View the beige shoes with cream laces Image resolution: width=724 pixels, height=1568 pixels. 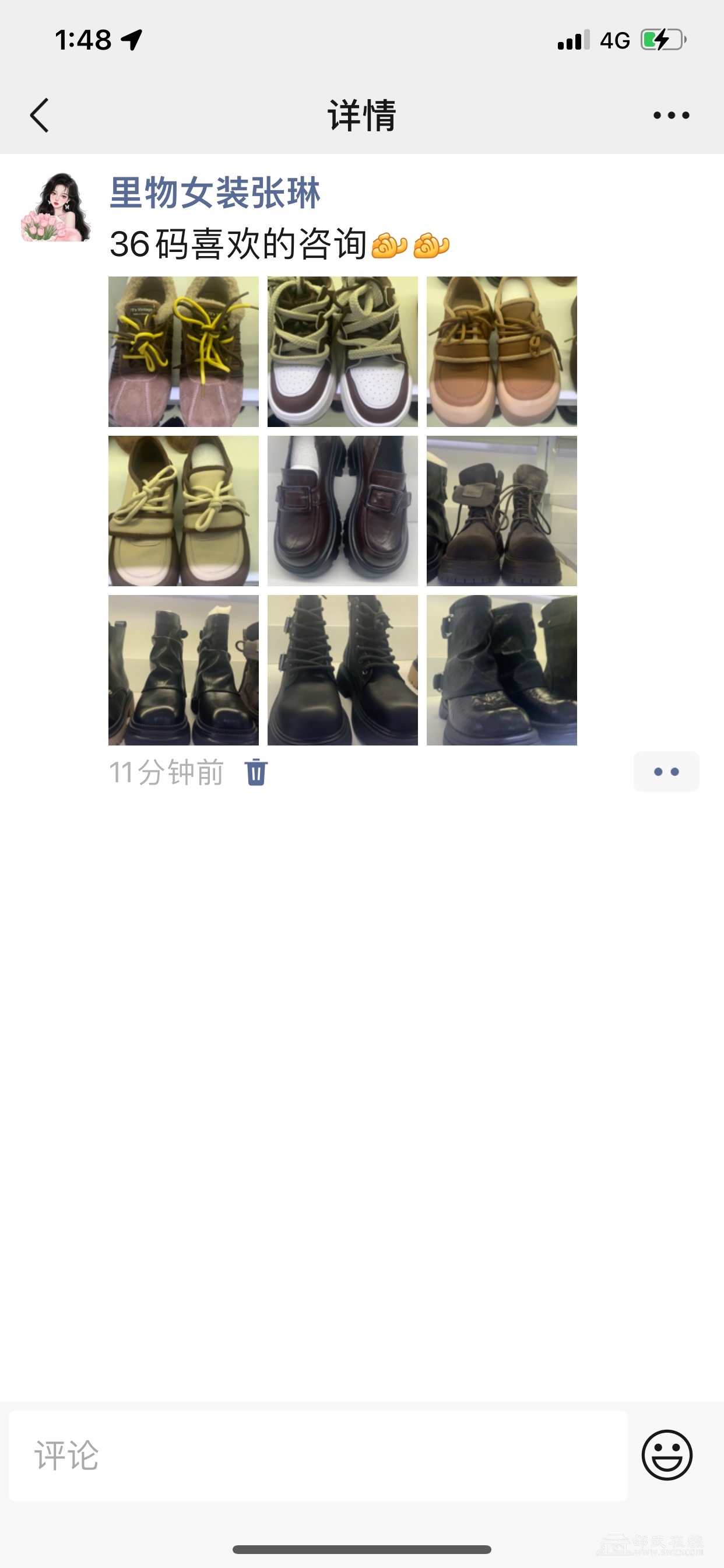click(x=183, y=510)
